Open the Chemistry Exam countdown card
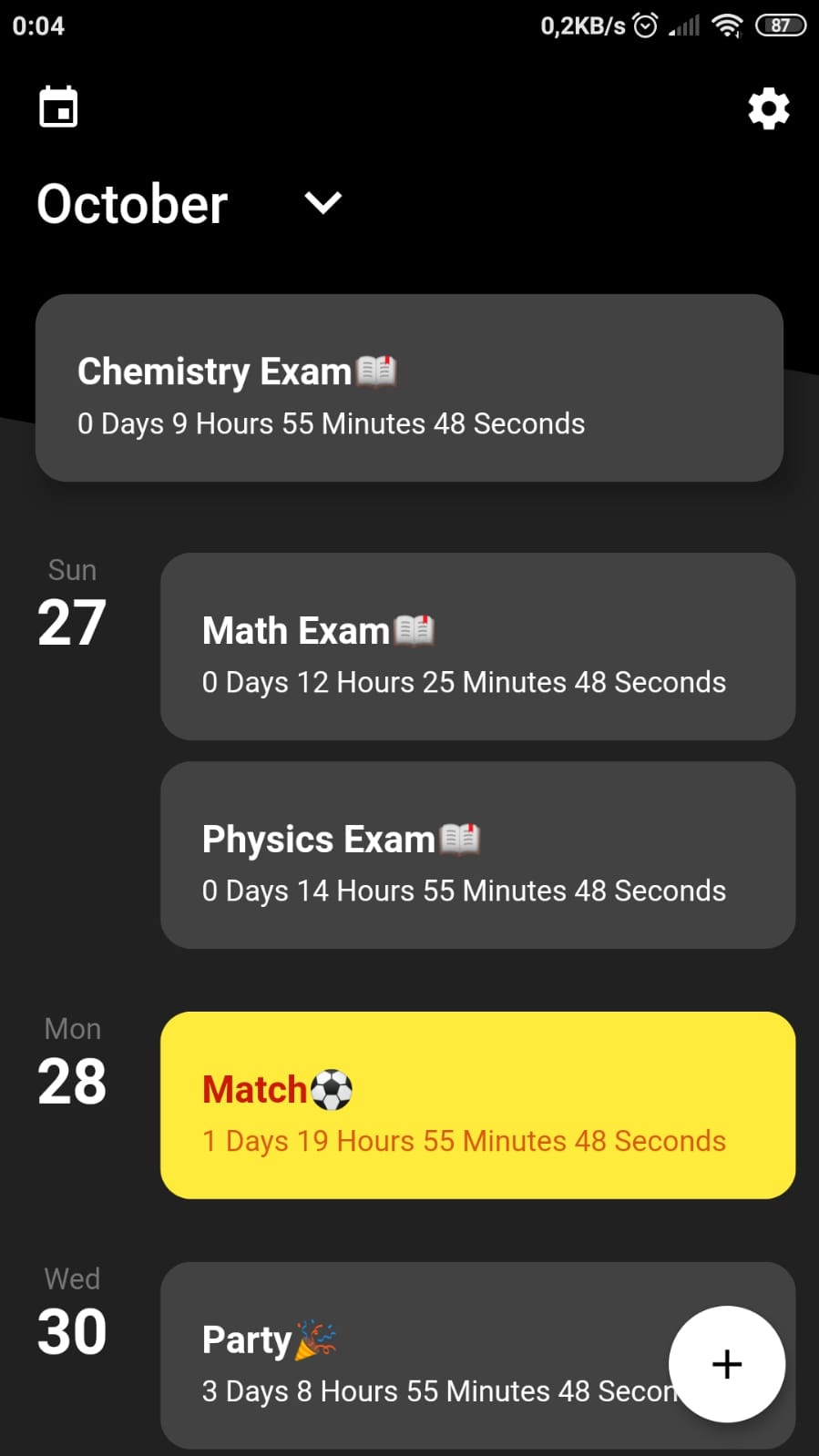This screenshot has width=819, height=1456. coord(409,388)
